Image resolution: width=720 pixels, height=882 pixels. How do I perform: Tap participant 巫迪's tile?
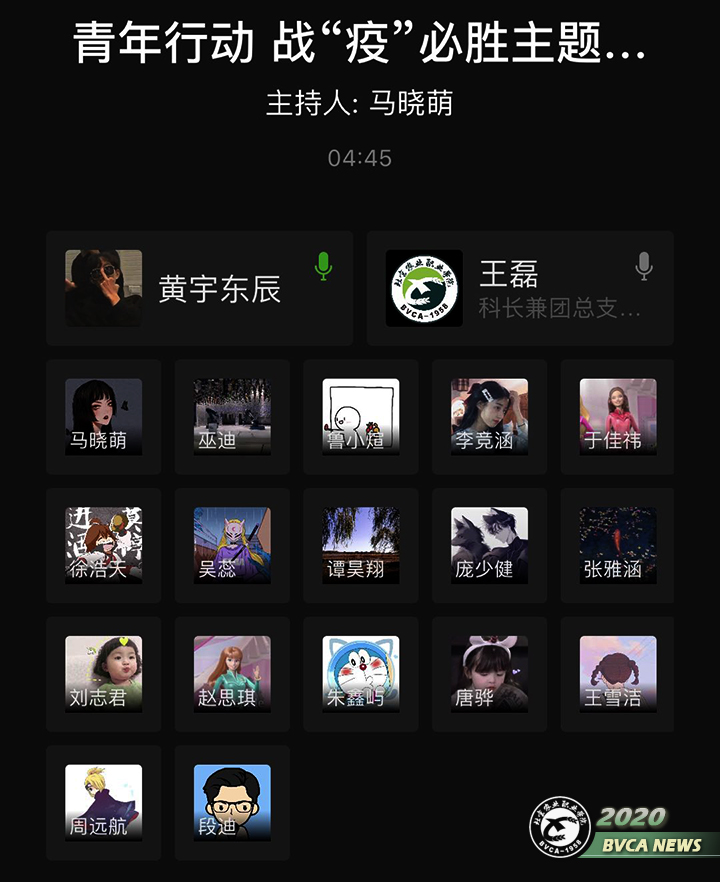(x=232, y=416)
